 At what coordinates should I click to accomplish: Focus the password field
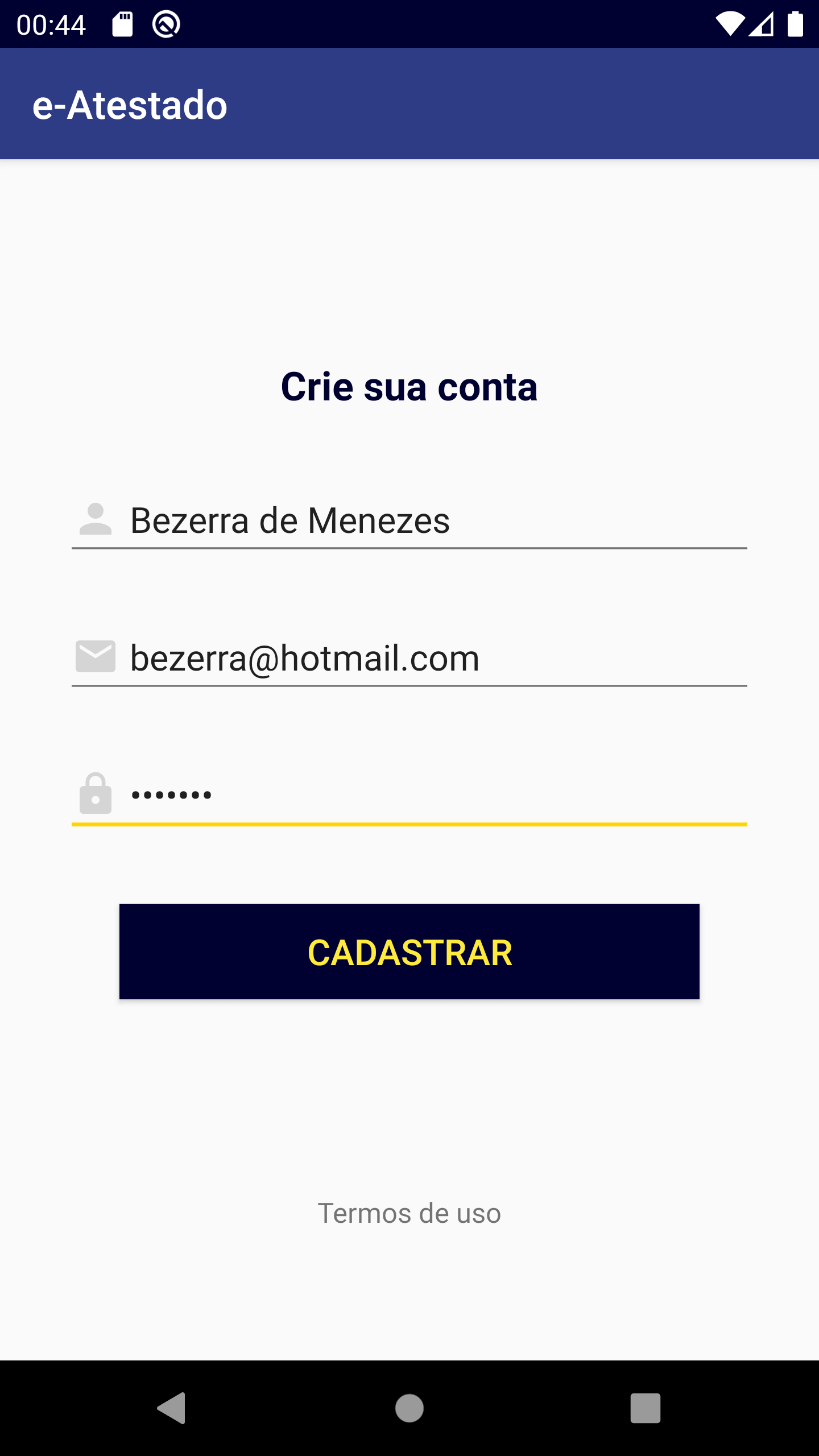(409, 795)
